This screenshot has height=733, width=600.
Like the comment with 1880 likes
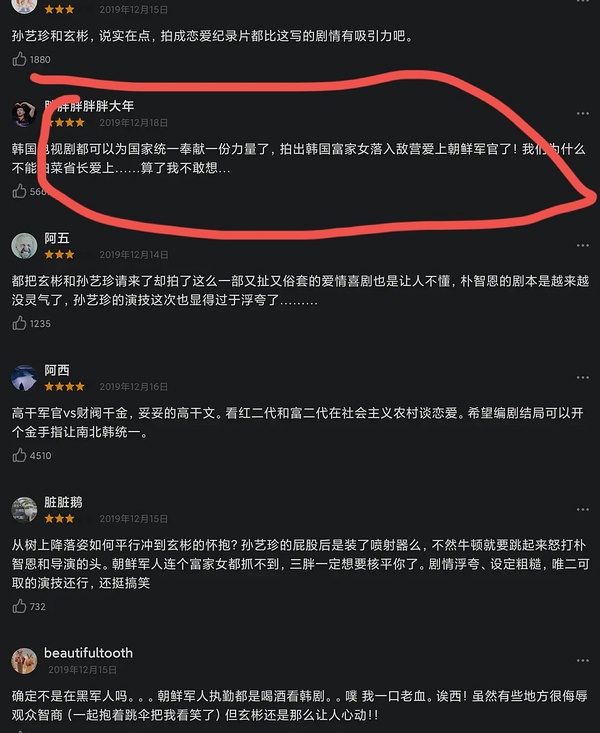[x=19, y=60]
